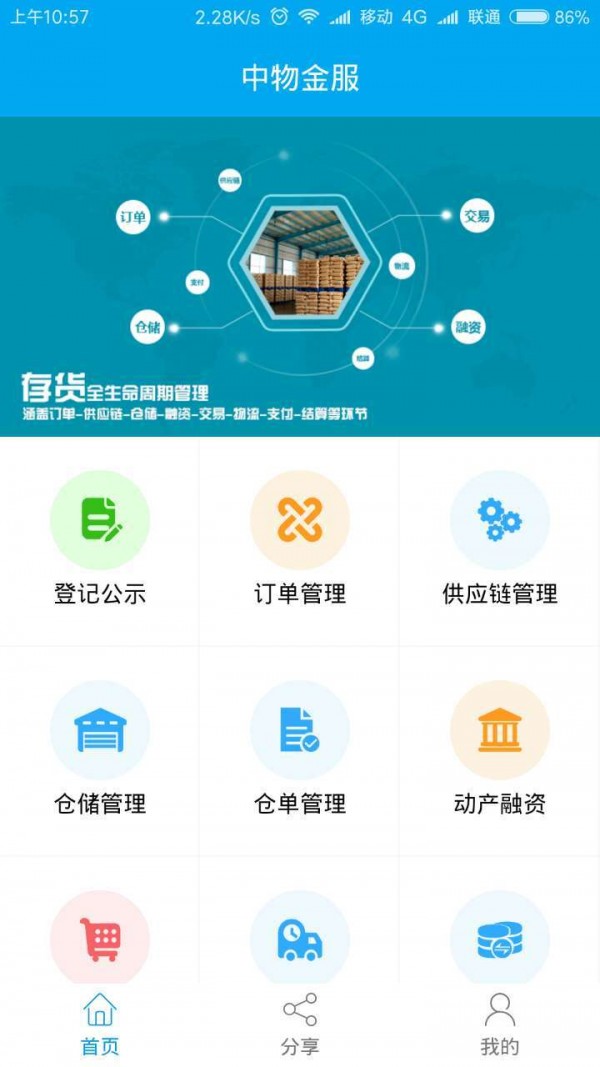Switch to the 我的 profile tab
The height and width of the screenshot is (1067, 600).
click(x=499, y=1025)
